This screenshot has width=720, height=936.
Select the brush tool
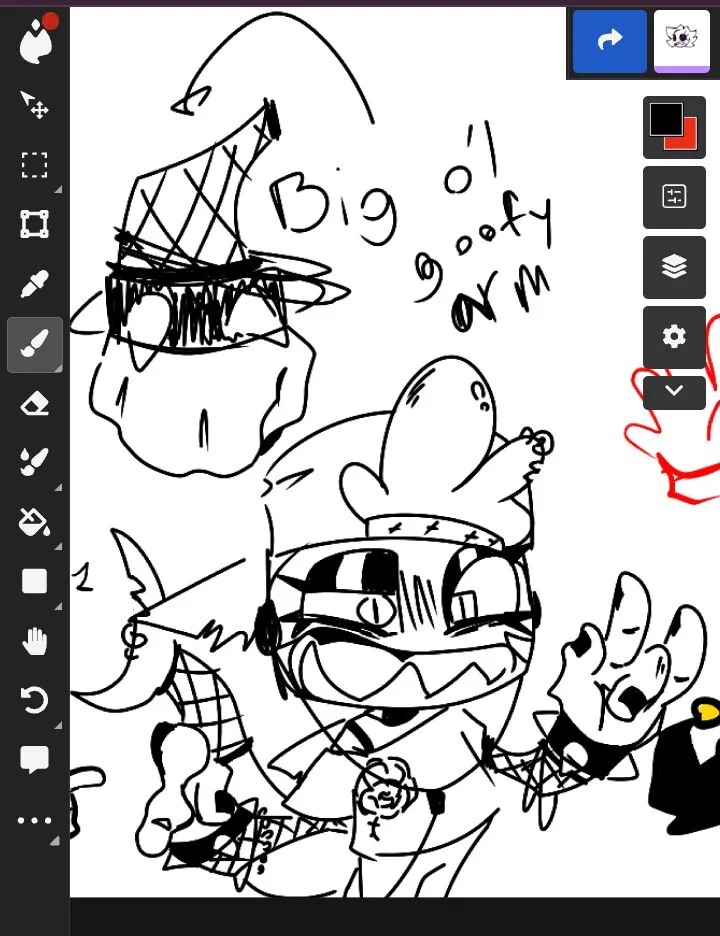click(x=35, y=345)
